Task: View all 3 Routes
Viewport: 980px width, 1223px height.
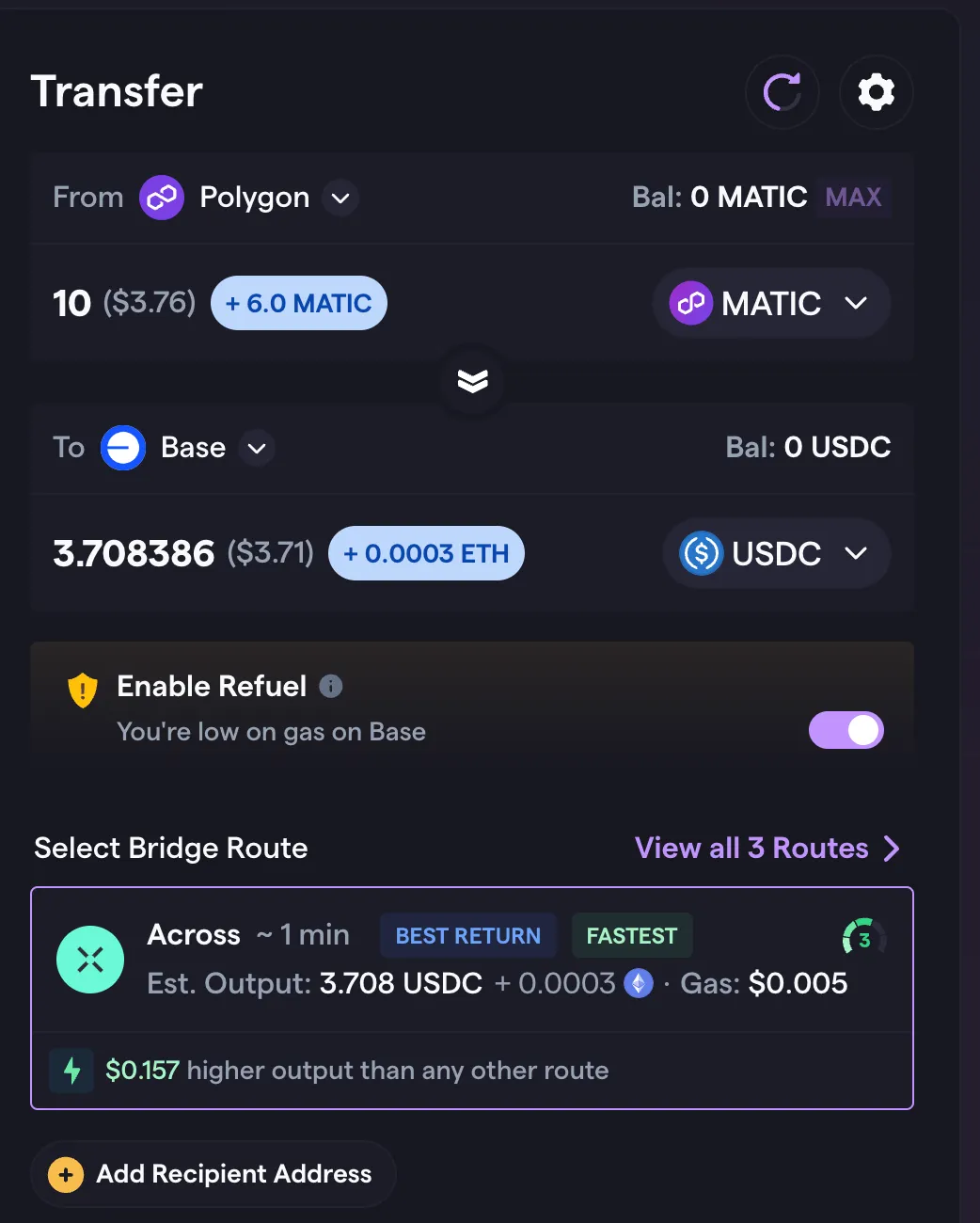Action: click(767, 849)
